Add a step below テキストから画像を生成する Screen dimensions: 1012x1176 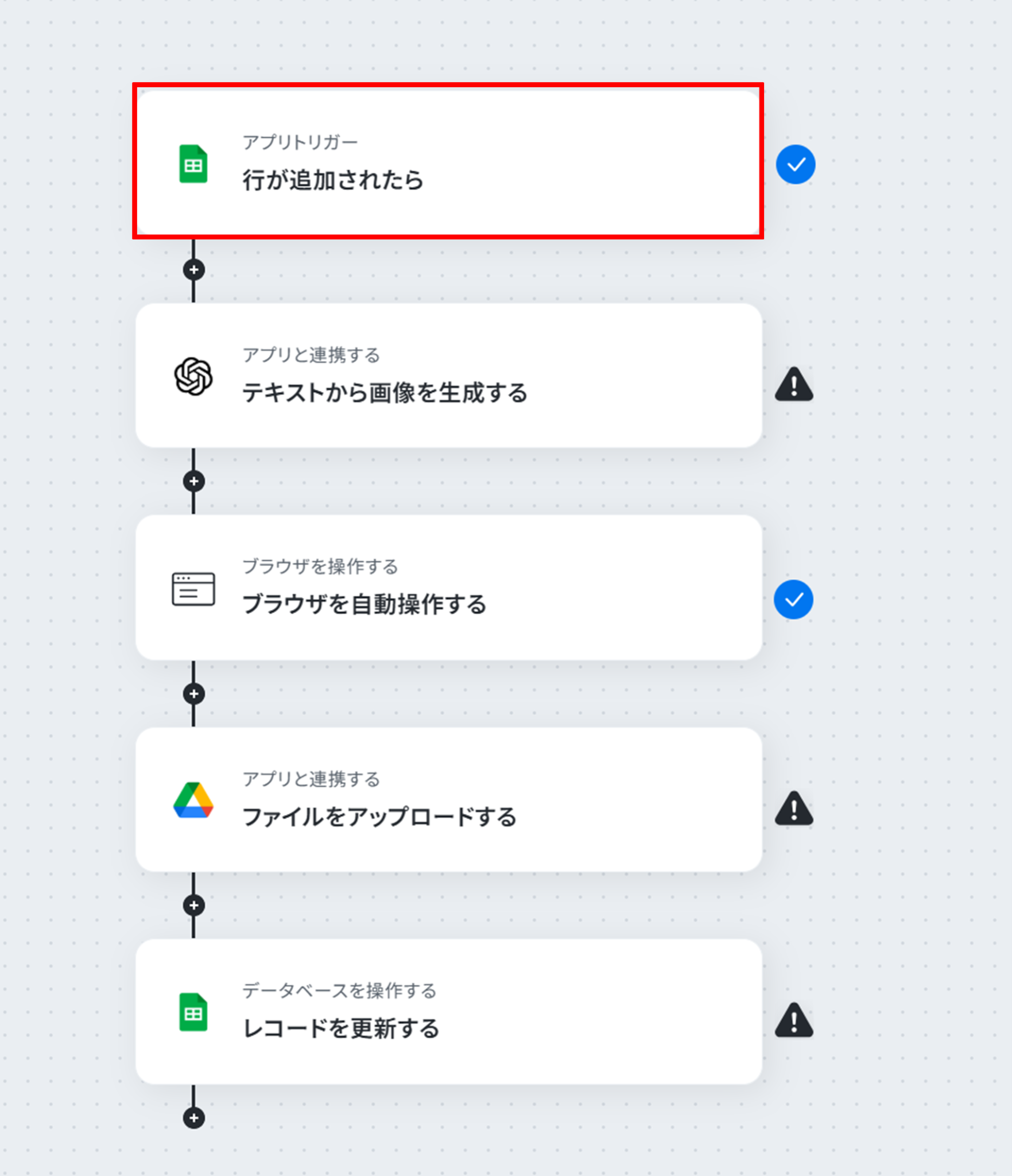(x=194, y=481)
